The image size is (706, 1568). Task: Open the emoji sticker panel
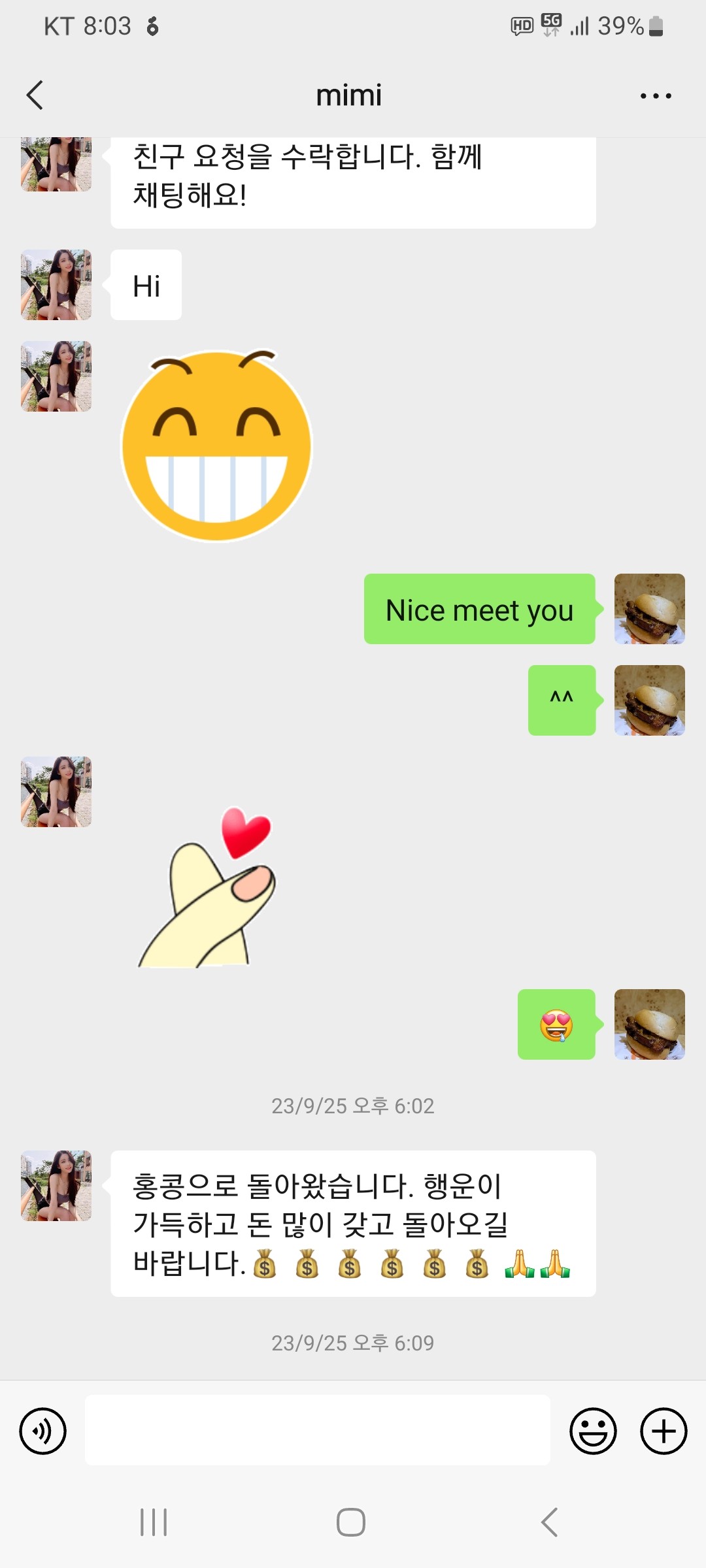coord(593,1431)
